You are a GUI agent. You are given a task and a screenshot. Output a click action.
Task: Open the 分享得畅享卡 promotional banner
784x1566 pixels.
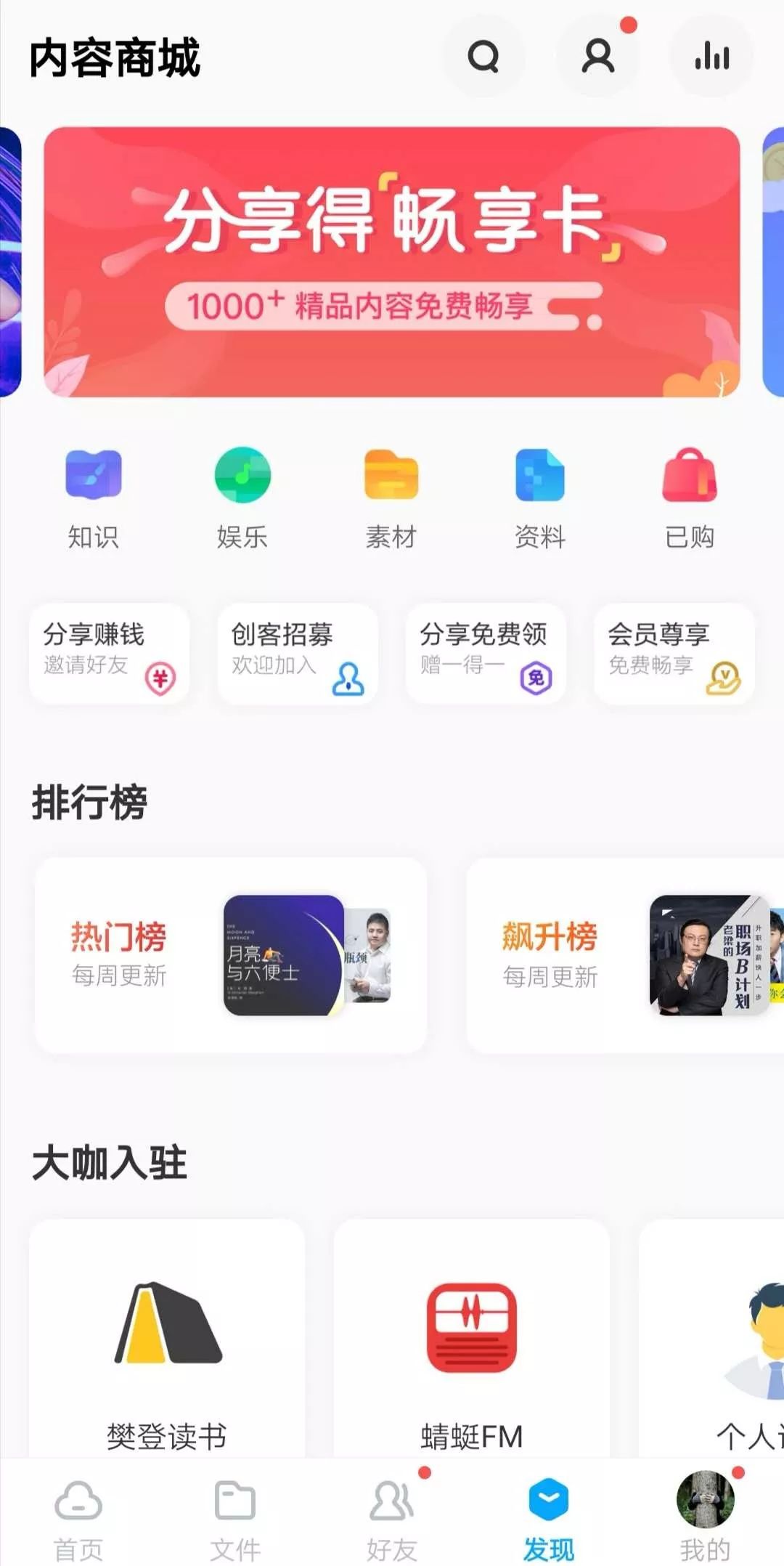coord(392,261)
